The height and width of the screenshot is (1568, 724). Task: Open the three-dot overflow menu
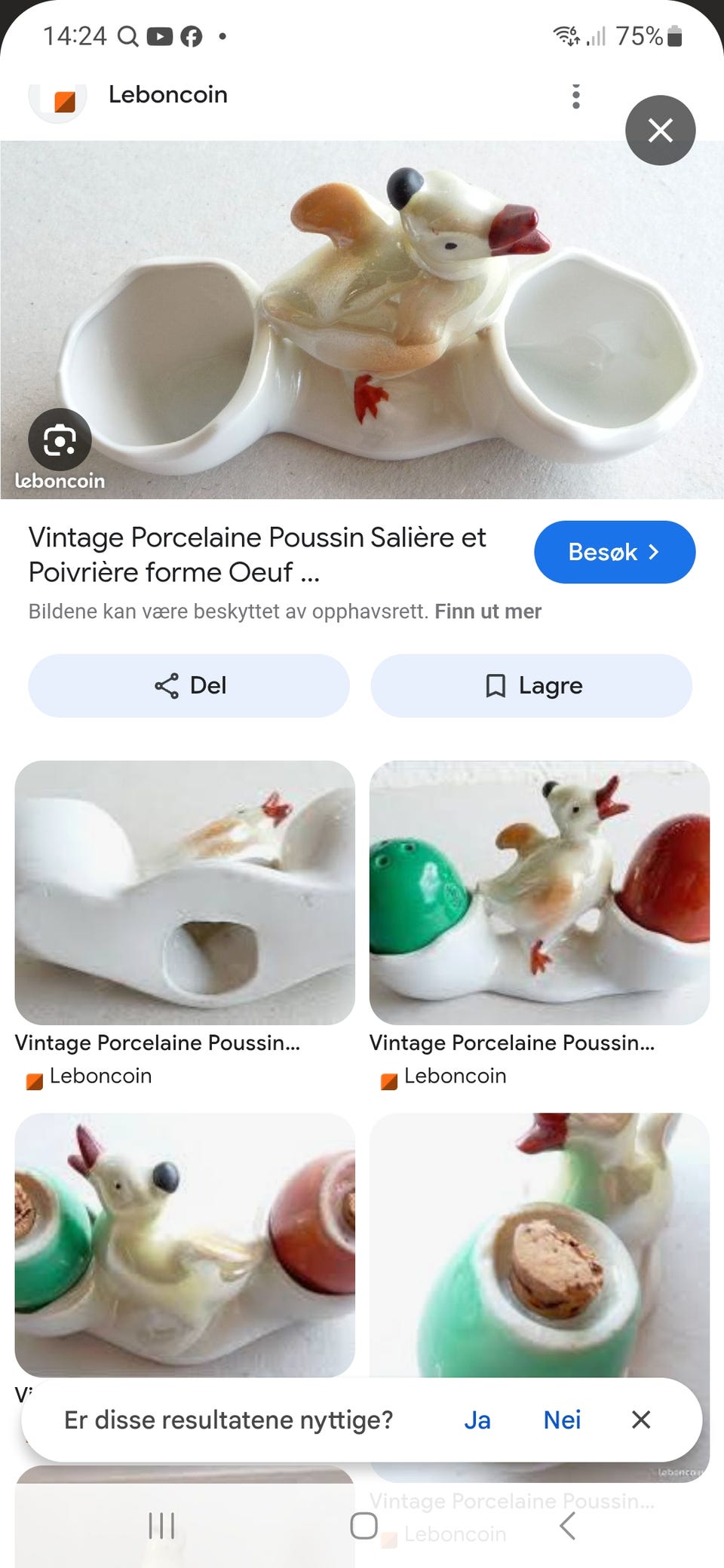pyautogui.click(x=576, y=95)
